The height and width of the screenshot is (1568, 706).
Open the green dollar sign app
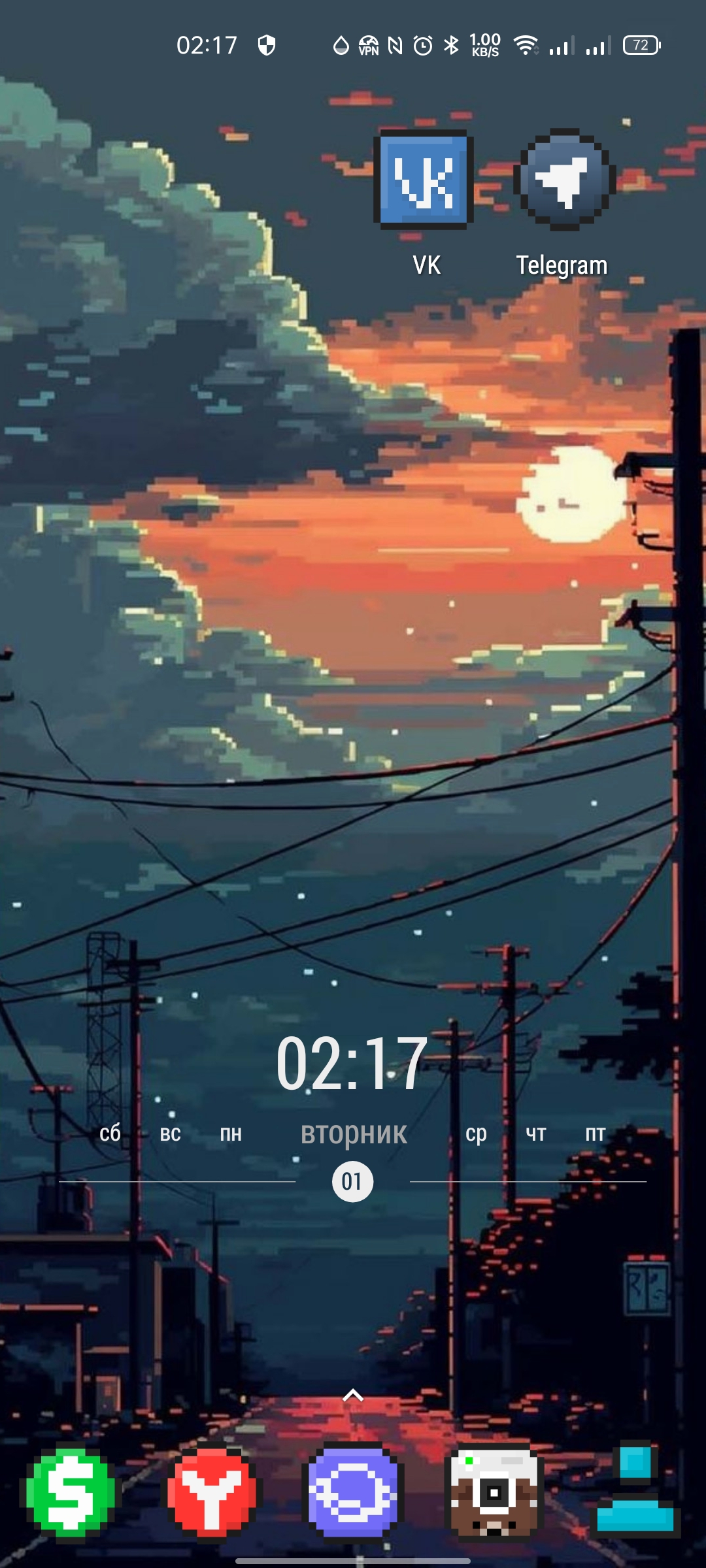tap(71, 1492)
